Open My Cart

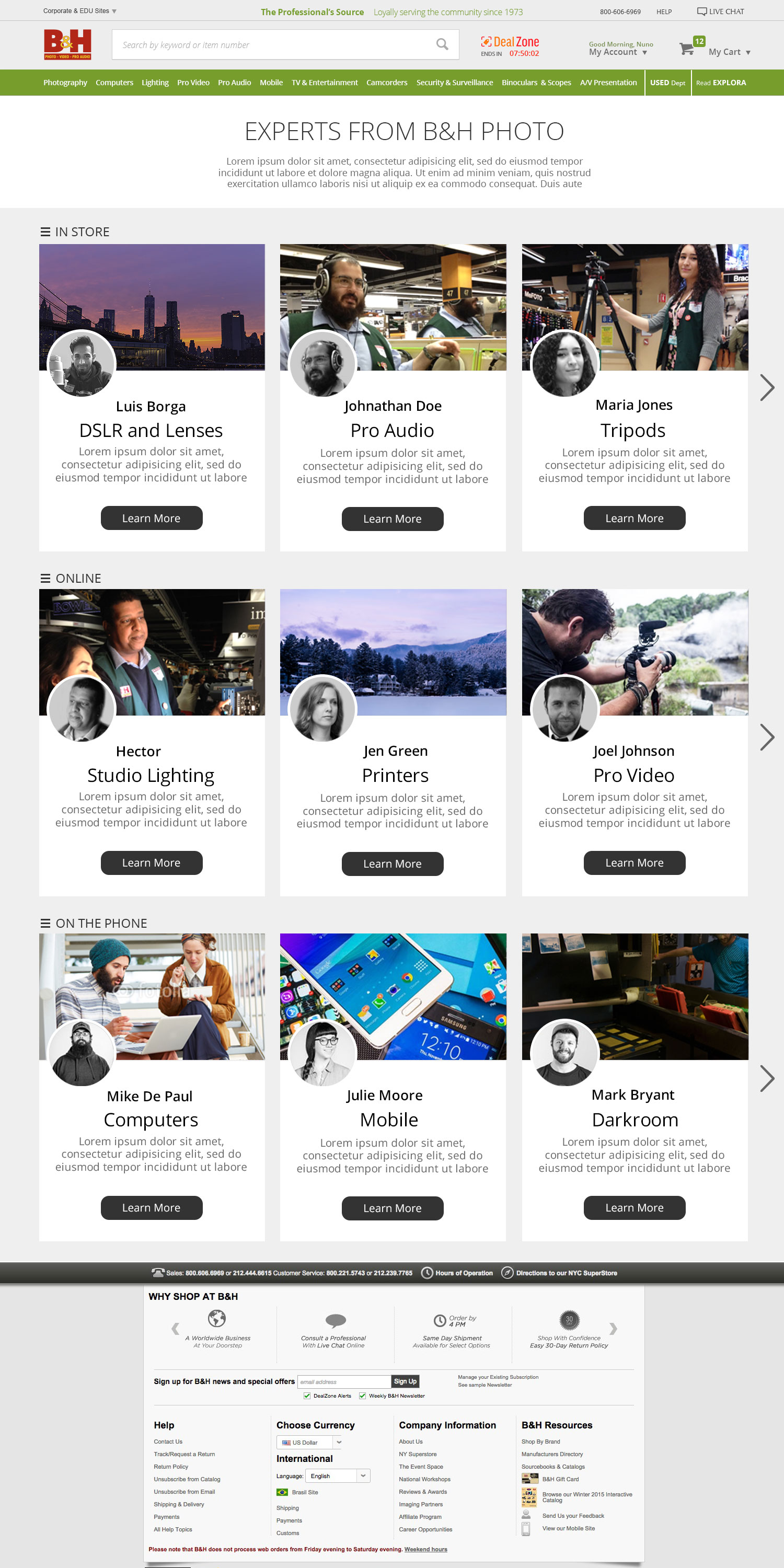click(714, 48)
